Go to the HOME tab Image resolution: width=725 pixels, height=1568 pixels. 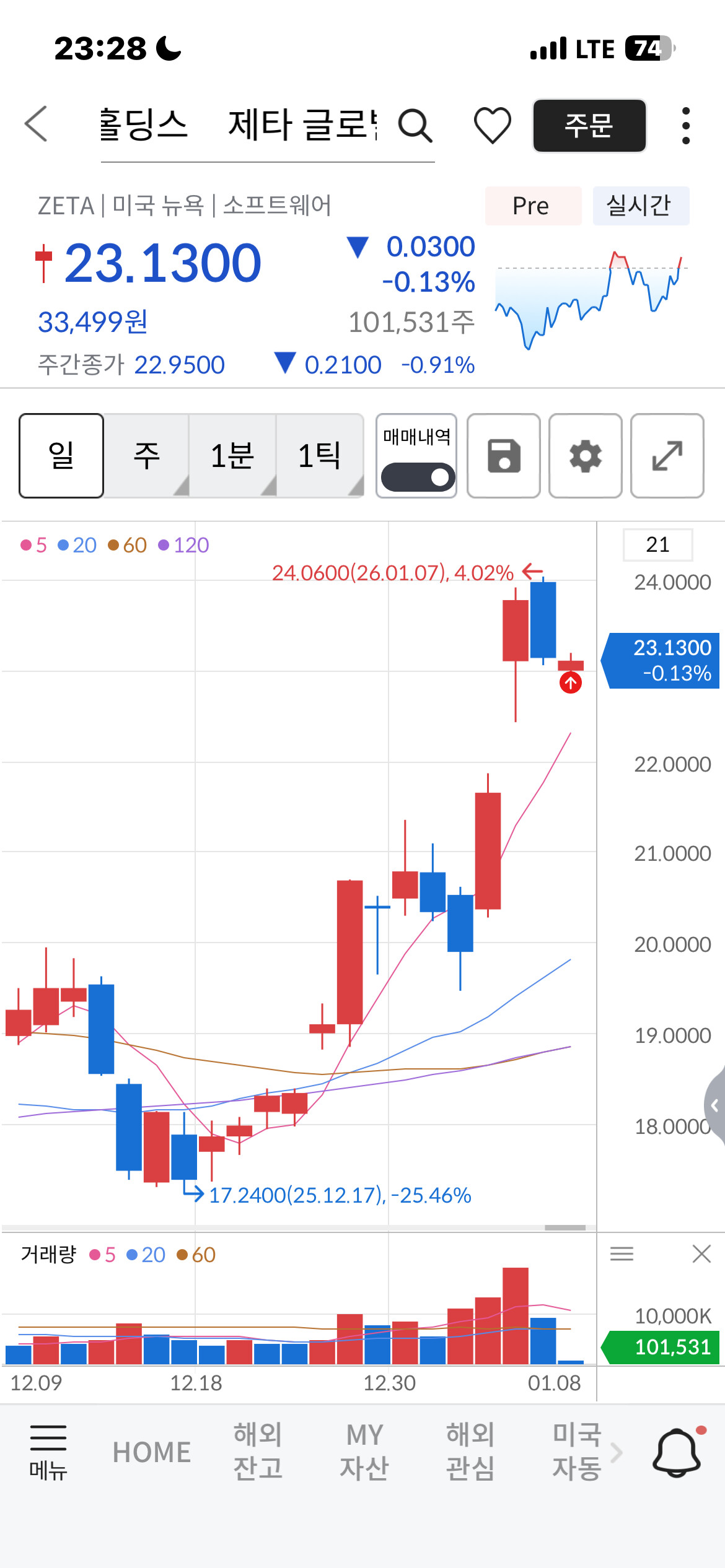152,1453
